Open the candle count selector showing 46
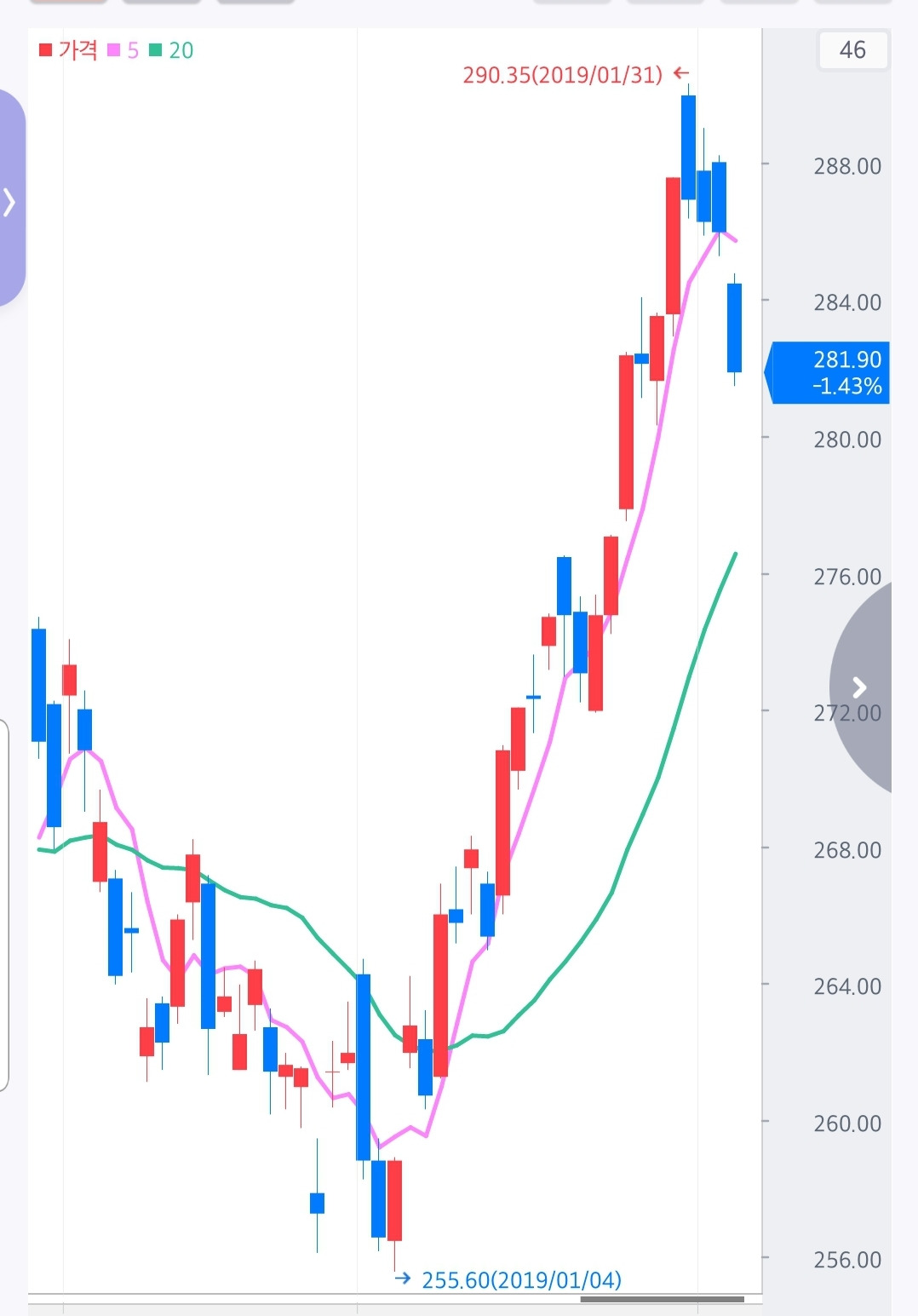 852,49
